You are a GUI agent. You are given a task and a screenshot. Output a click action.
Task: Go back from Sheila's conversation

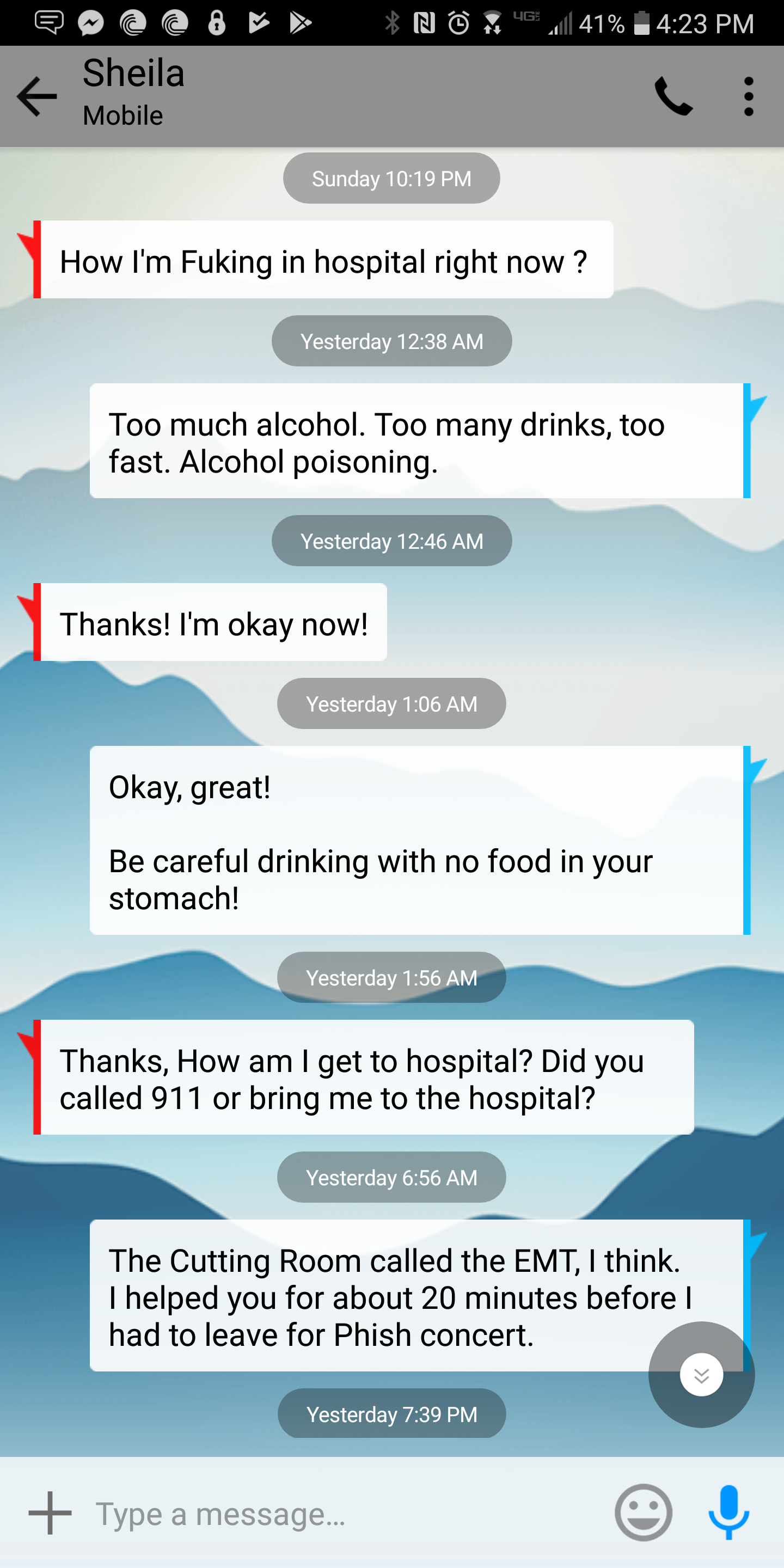click(x=37, y=96)
